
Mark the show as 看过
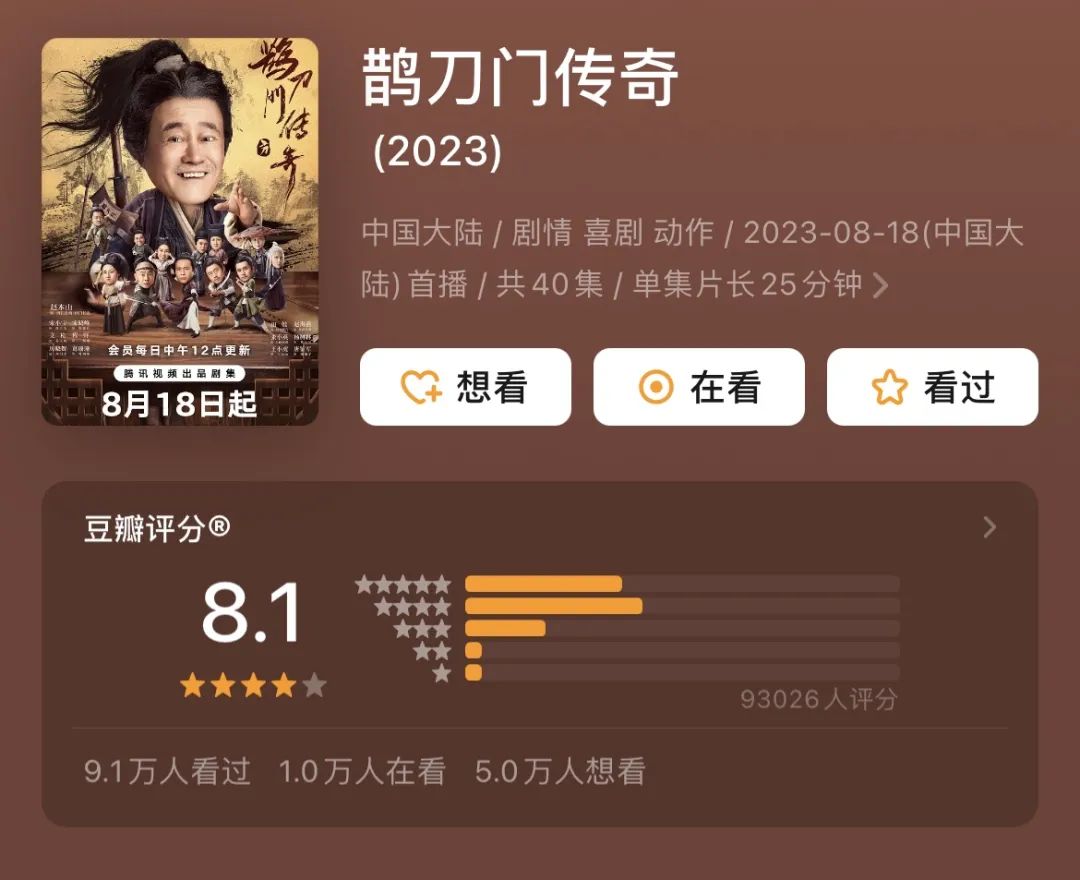click(x=932, y=387)
